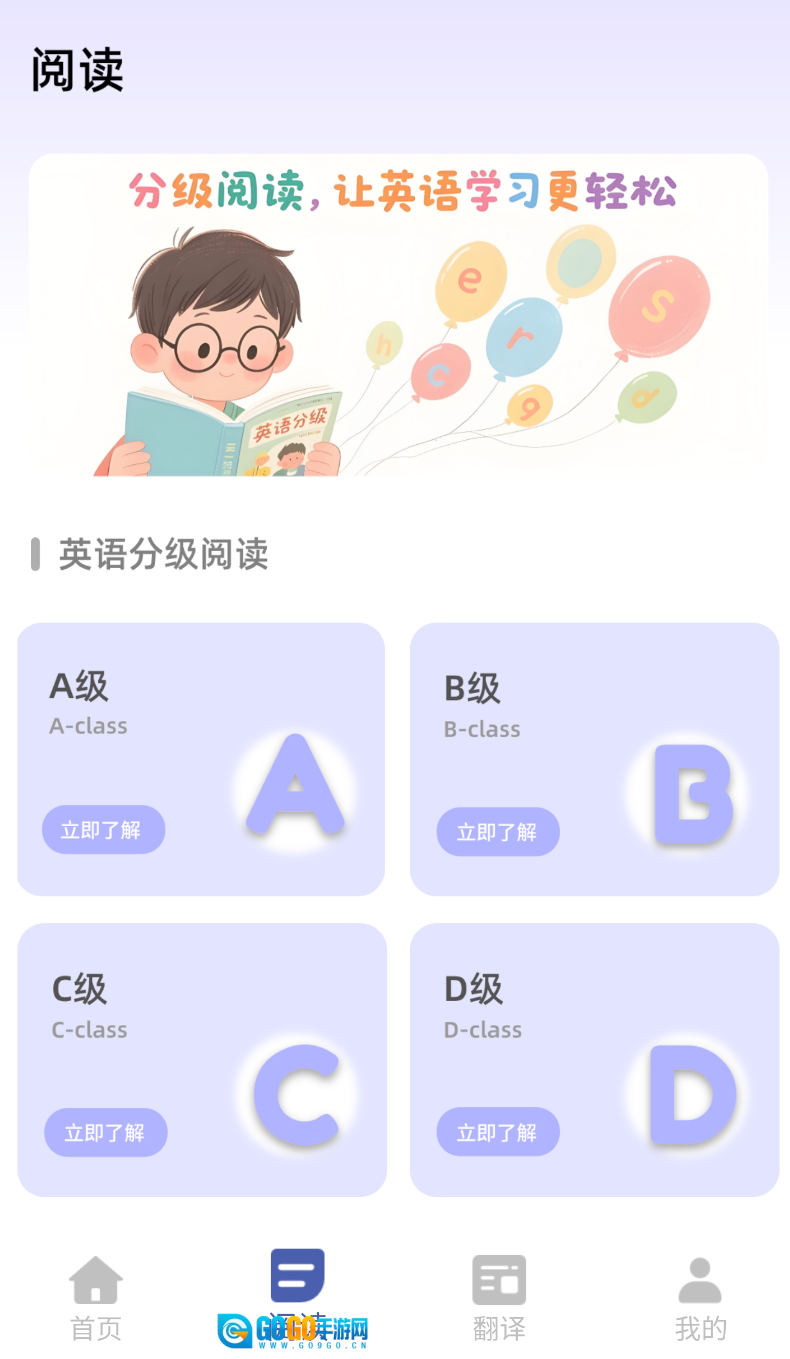This screenshot has width=790, height=1359.
Task: Open the 首页 home icon in bottom navigation
Action: [x=95, y=1277]
